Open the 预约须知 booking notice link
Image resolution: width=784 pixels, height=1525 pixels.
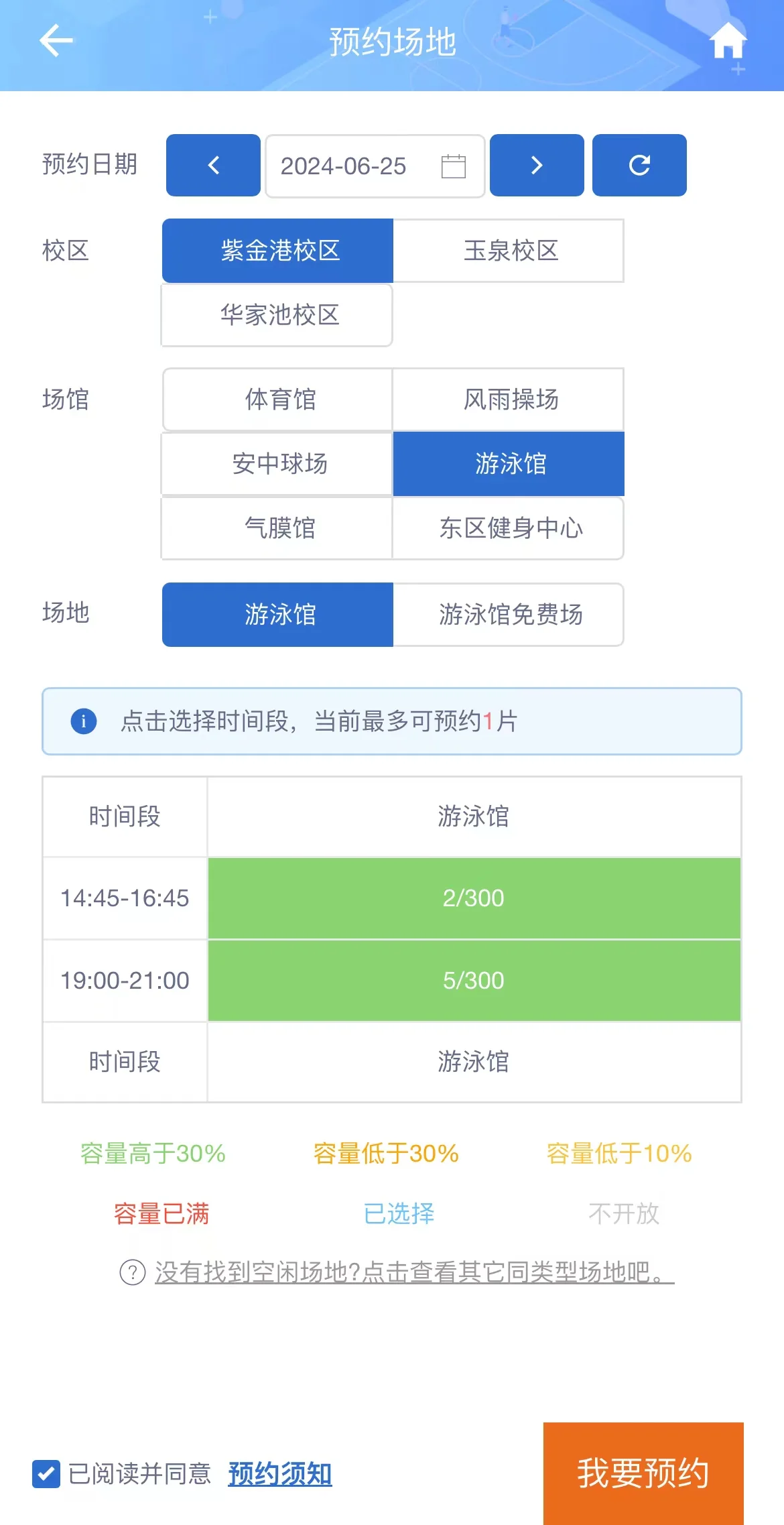[x=279, y=1474]
